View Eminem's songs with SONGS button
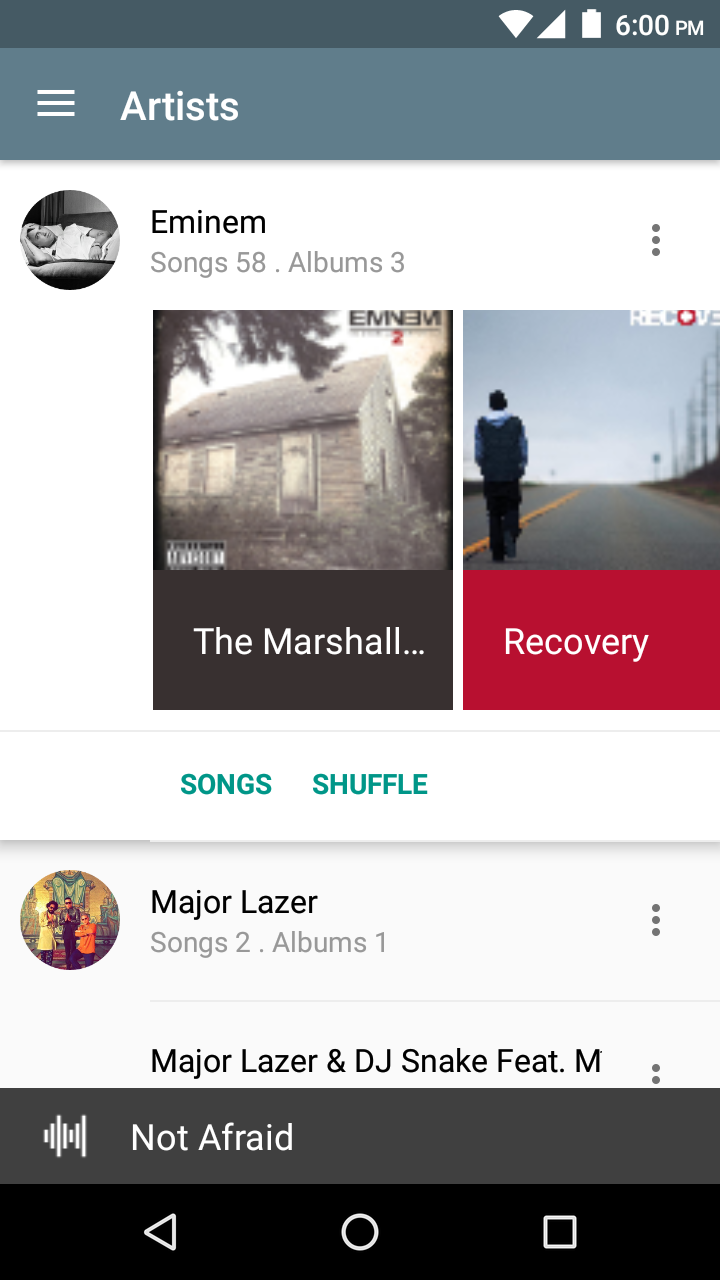The image size is (720, 1280). pyautogui.click(x=226, y=784)
